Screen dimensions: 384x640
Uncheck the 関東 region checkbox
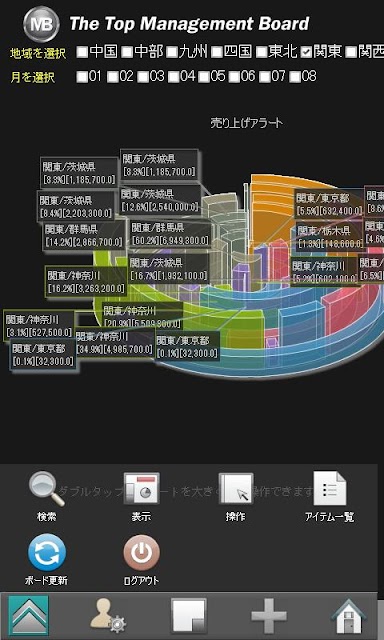tap(306, 52)
